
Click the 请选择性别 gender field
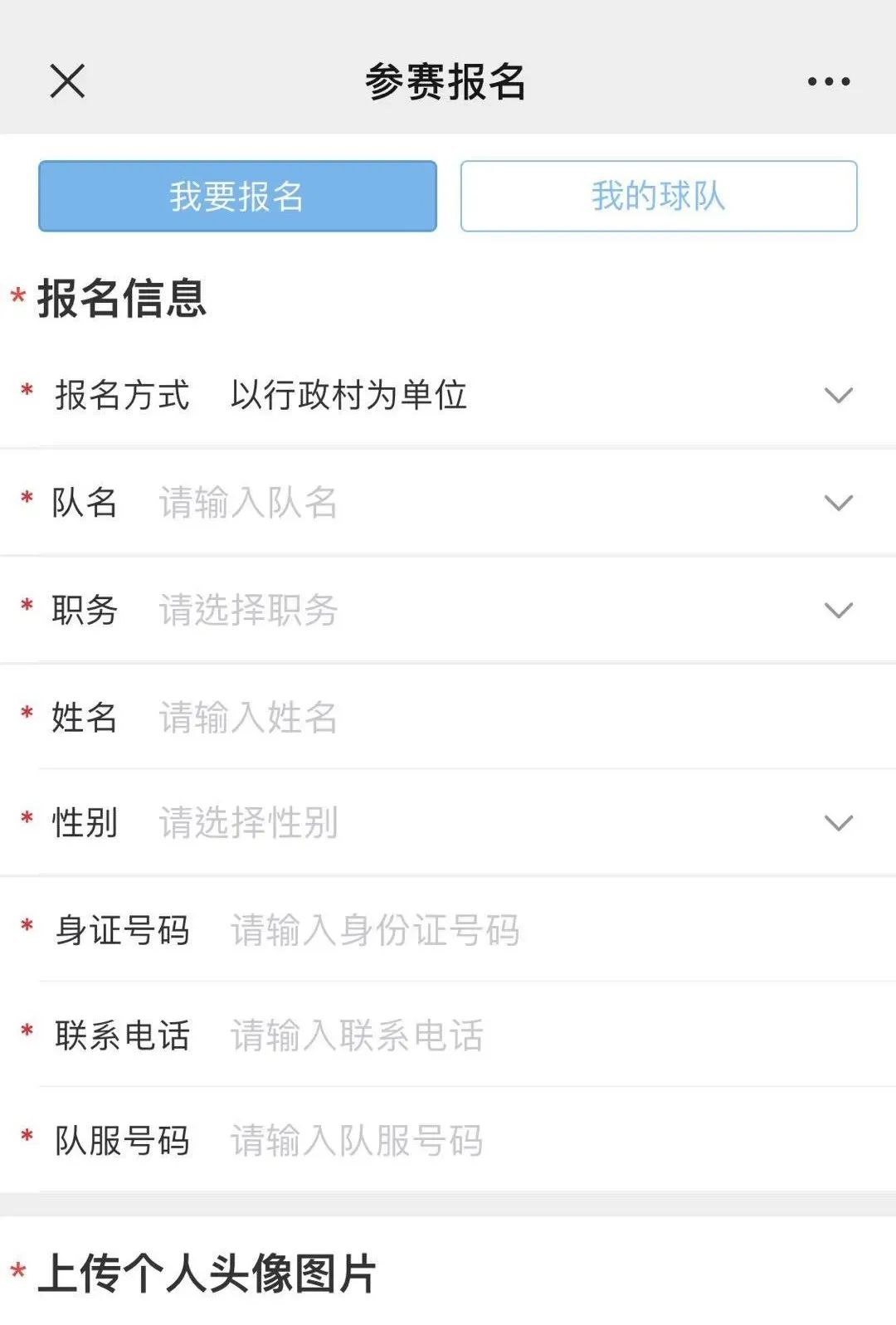(x=249, y=821)
